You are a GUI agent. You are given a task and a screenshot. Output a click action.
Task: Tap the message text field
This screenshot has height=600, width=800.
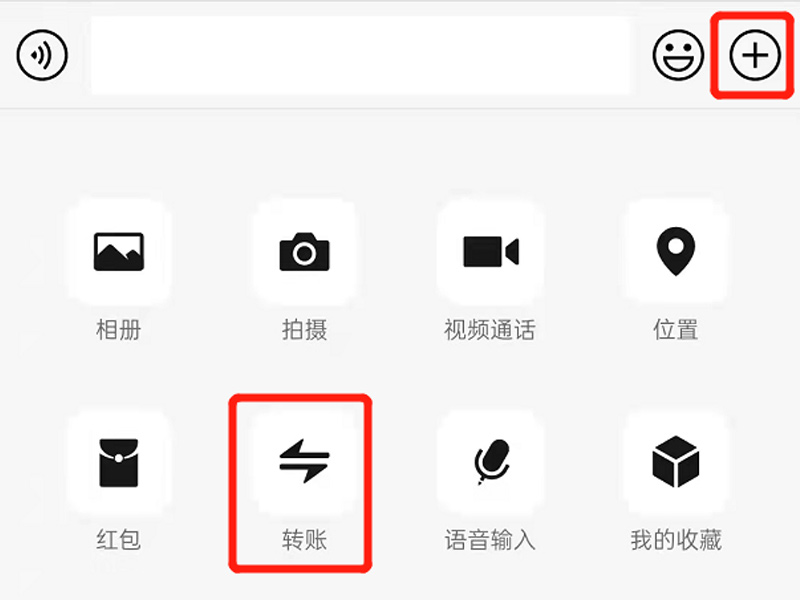[360, 56]
